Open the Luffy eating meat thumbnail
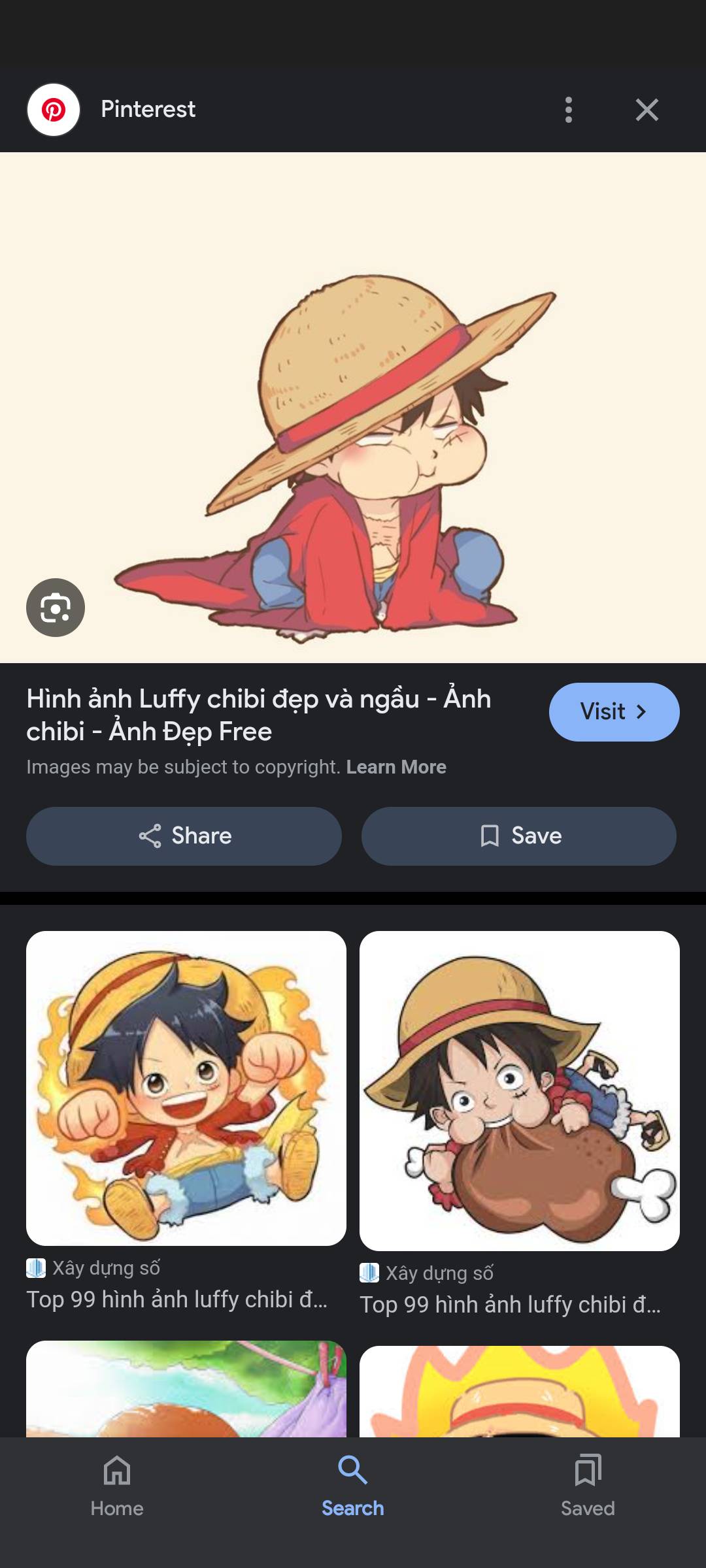Screen dimensions: 706x1568 520,1090
